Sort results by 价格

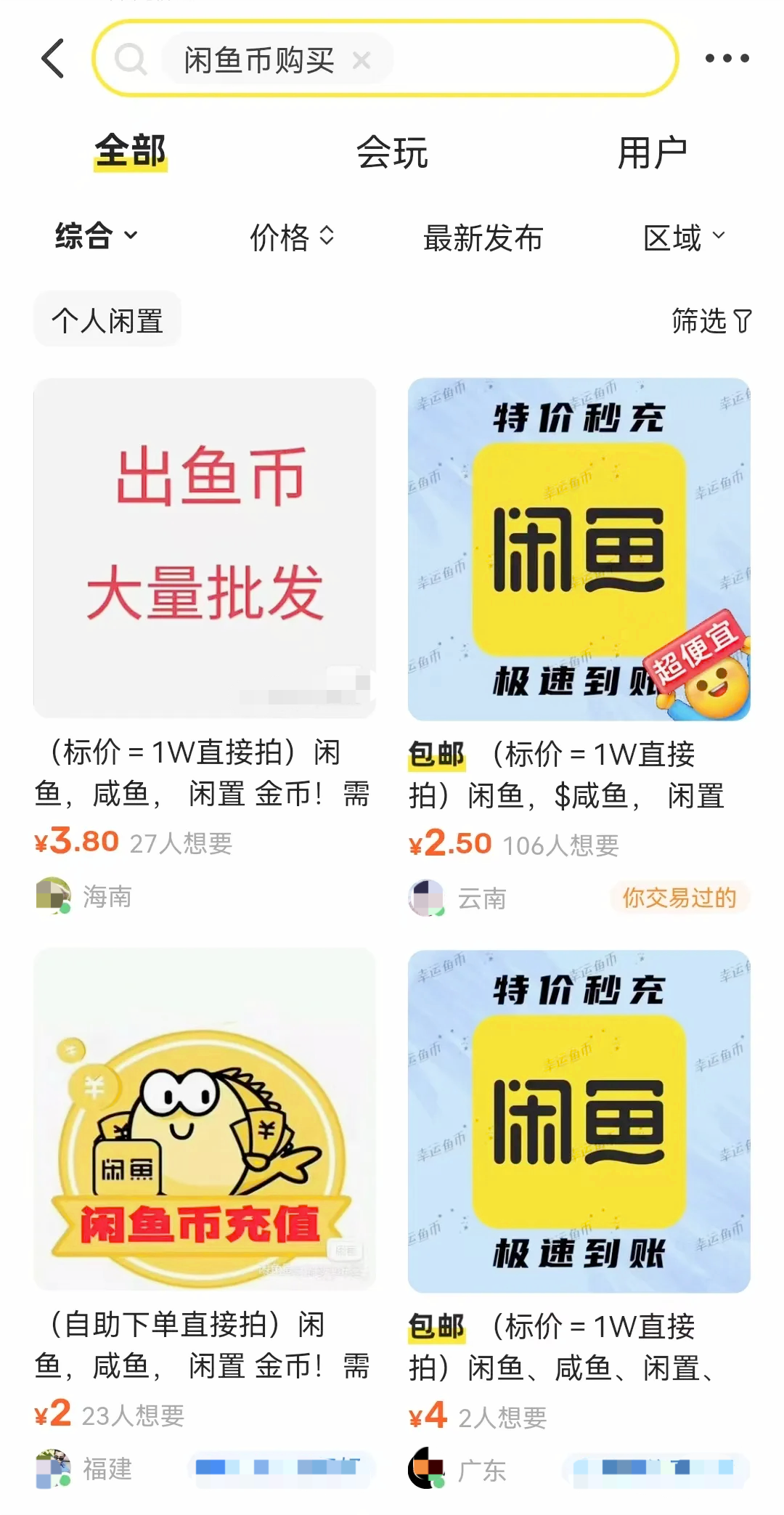pyautogui.click(x=292, y=237)
